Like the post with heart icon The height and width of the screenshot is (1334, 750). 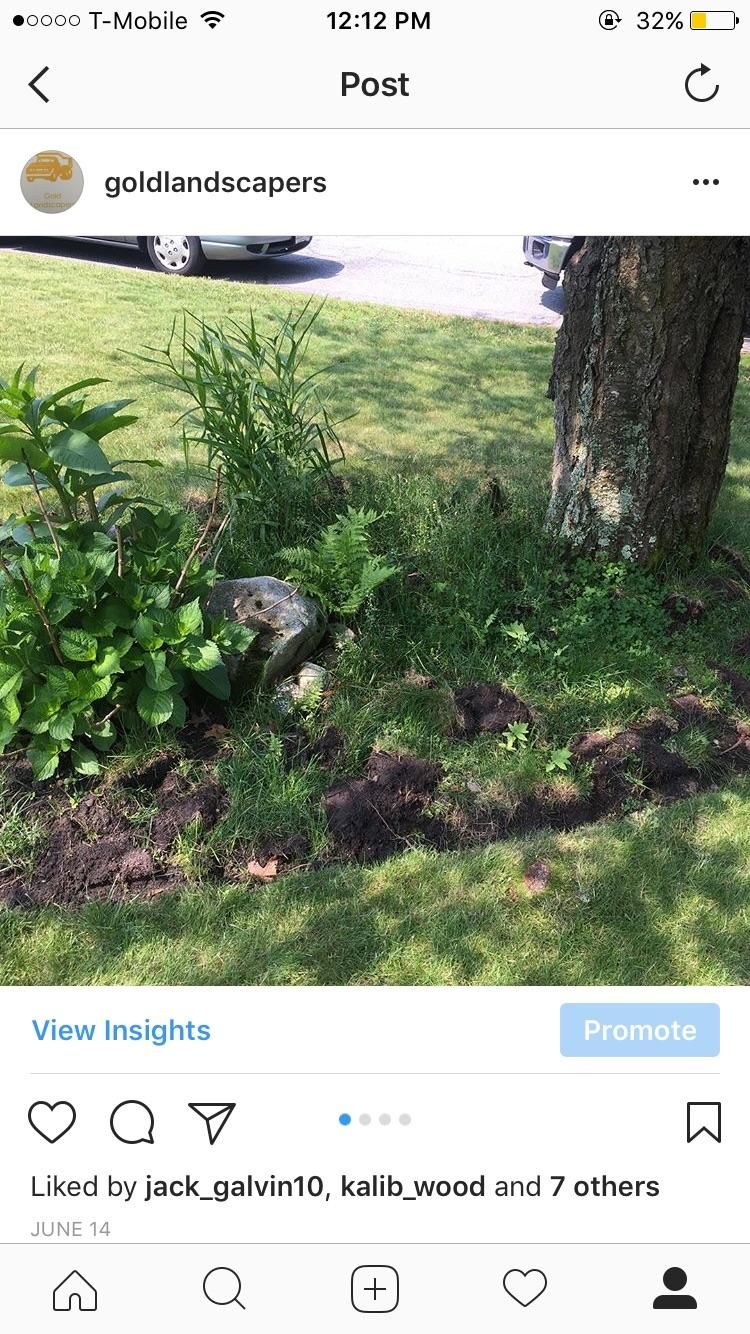tap(52, 1122)
